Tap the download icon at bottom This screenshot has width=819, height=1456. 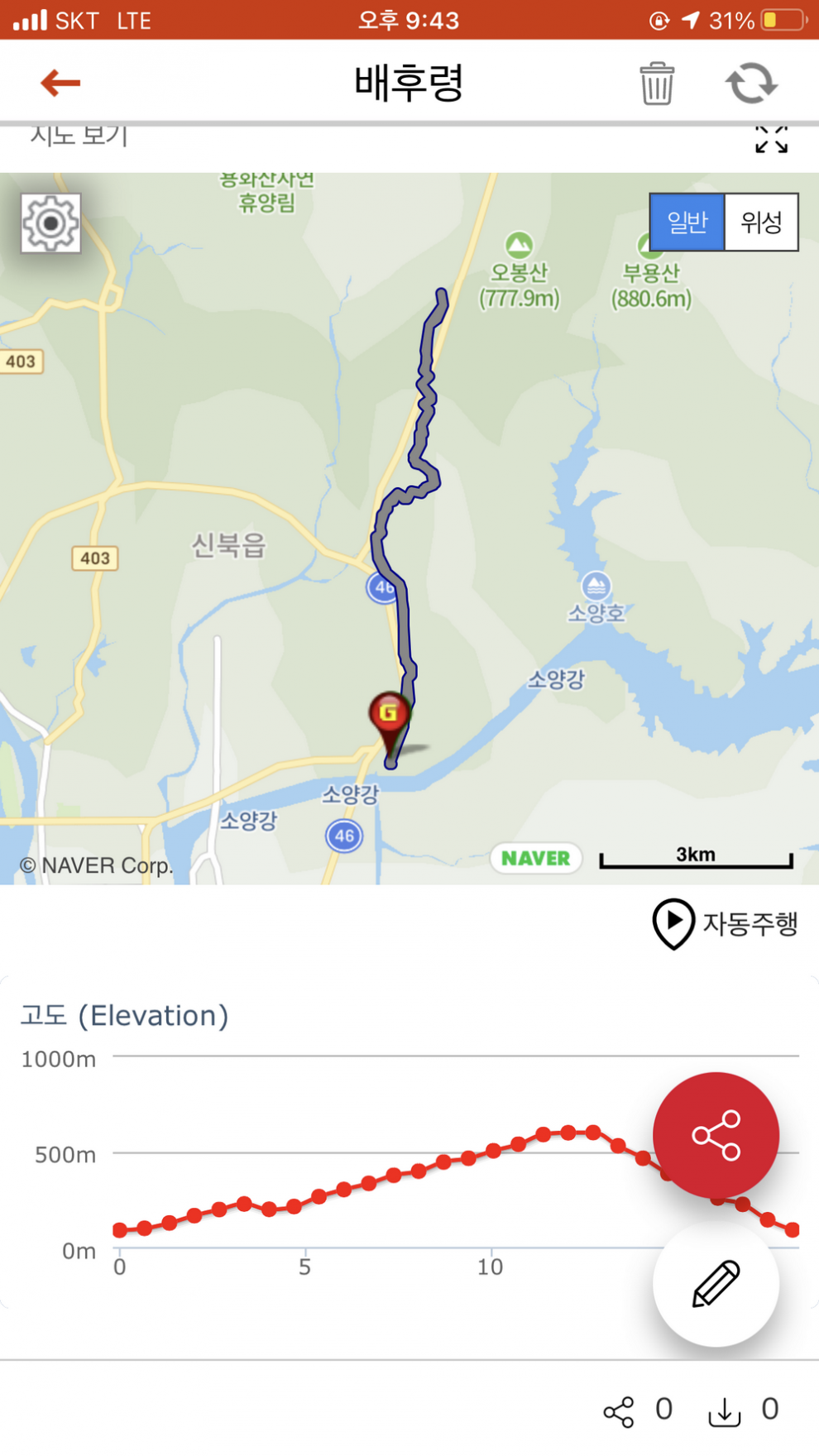(725, 1411)
